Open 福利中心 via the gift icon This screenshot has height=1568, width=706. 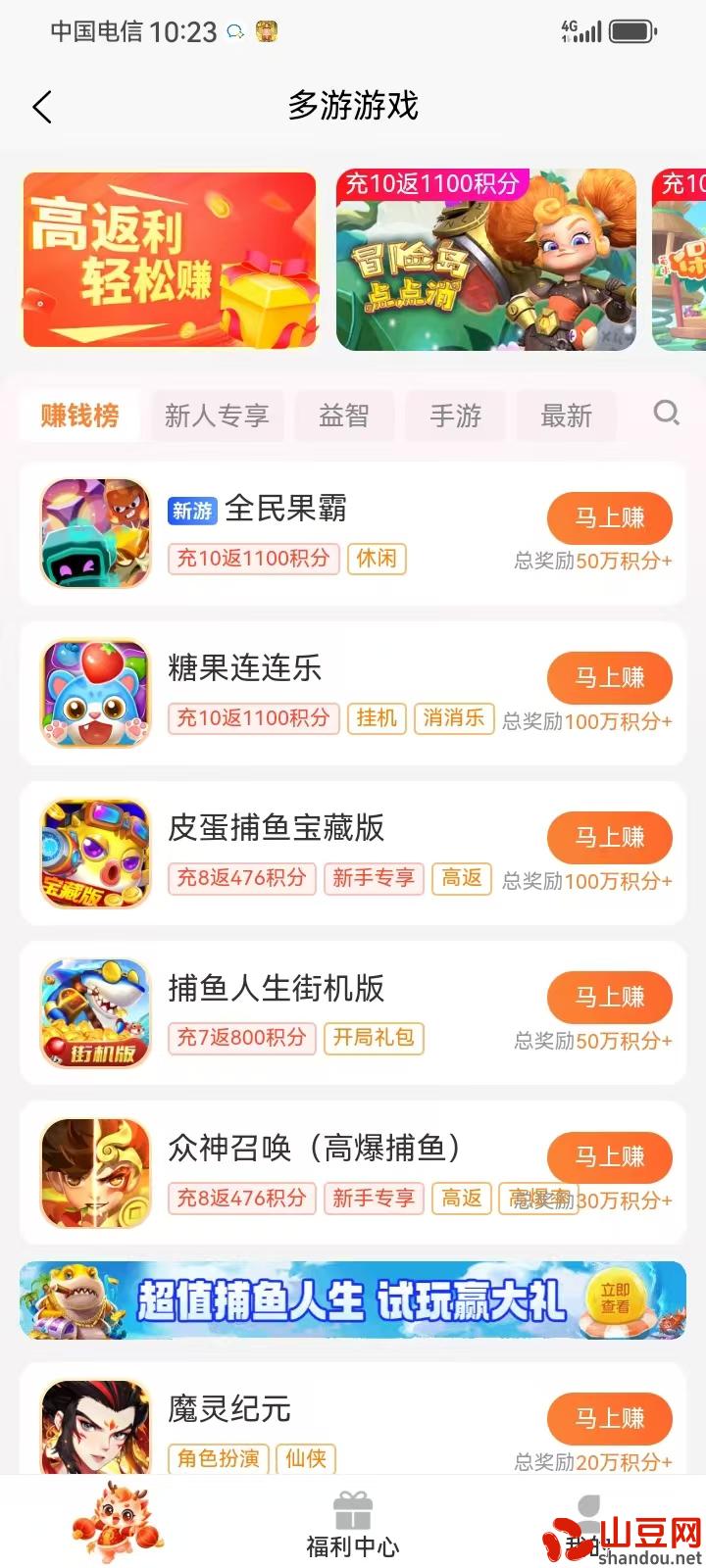pyautogui.click(x=353, y=1519)
